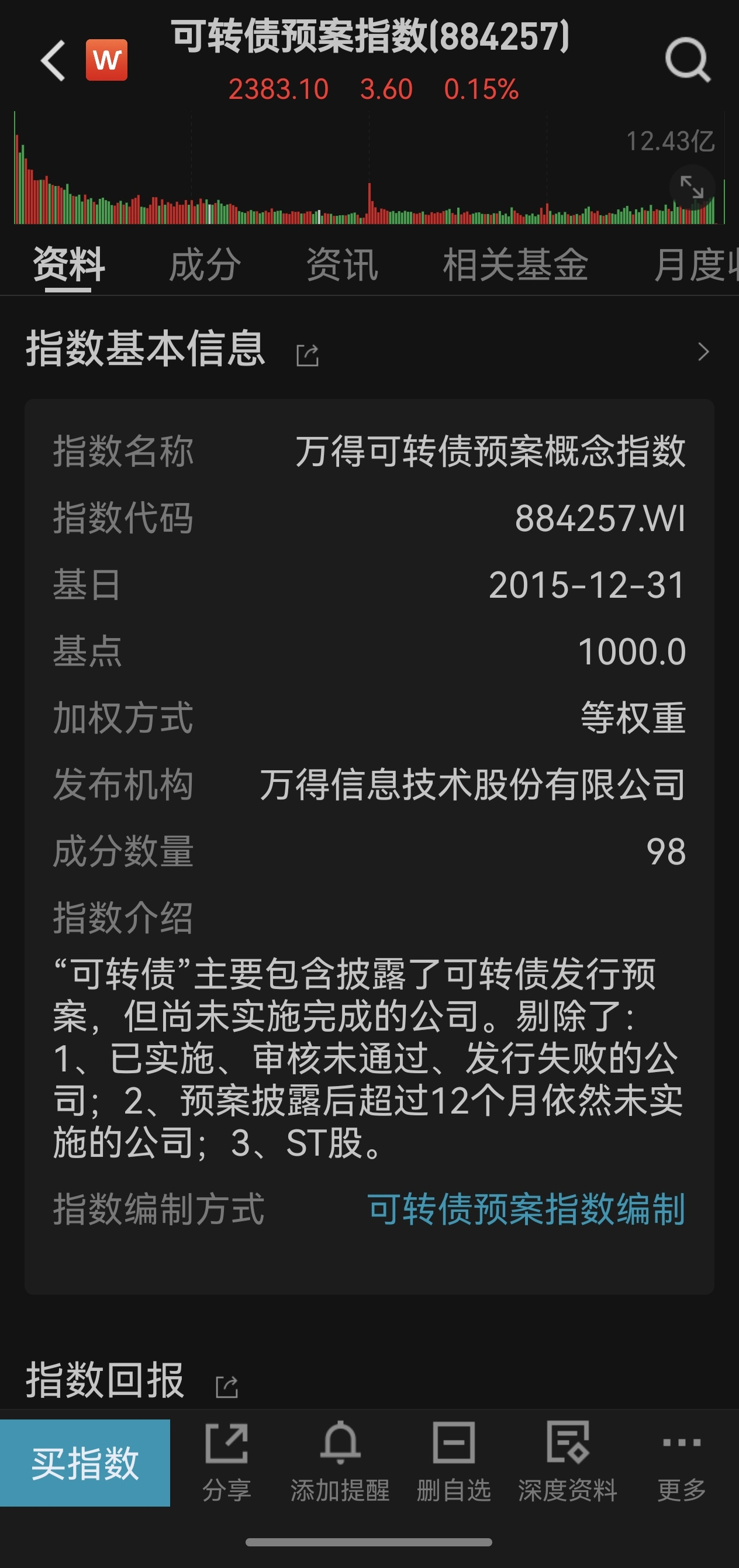
Task: Open 指数基本信息 details via chevron
Action: (703, 351)
